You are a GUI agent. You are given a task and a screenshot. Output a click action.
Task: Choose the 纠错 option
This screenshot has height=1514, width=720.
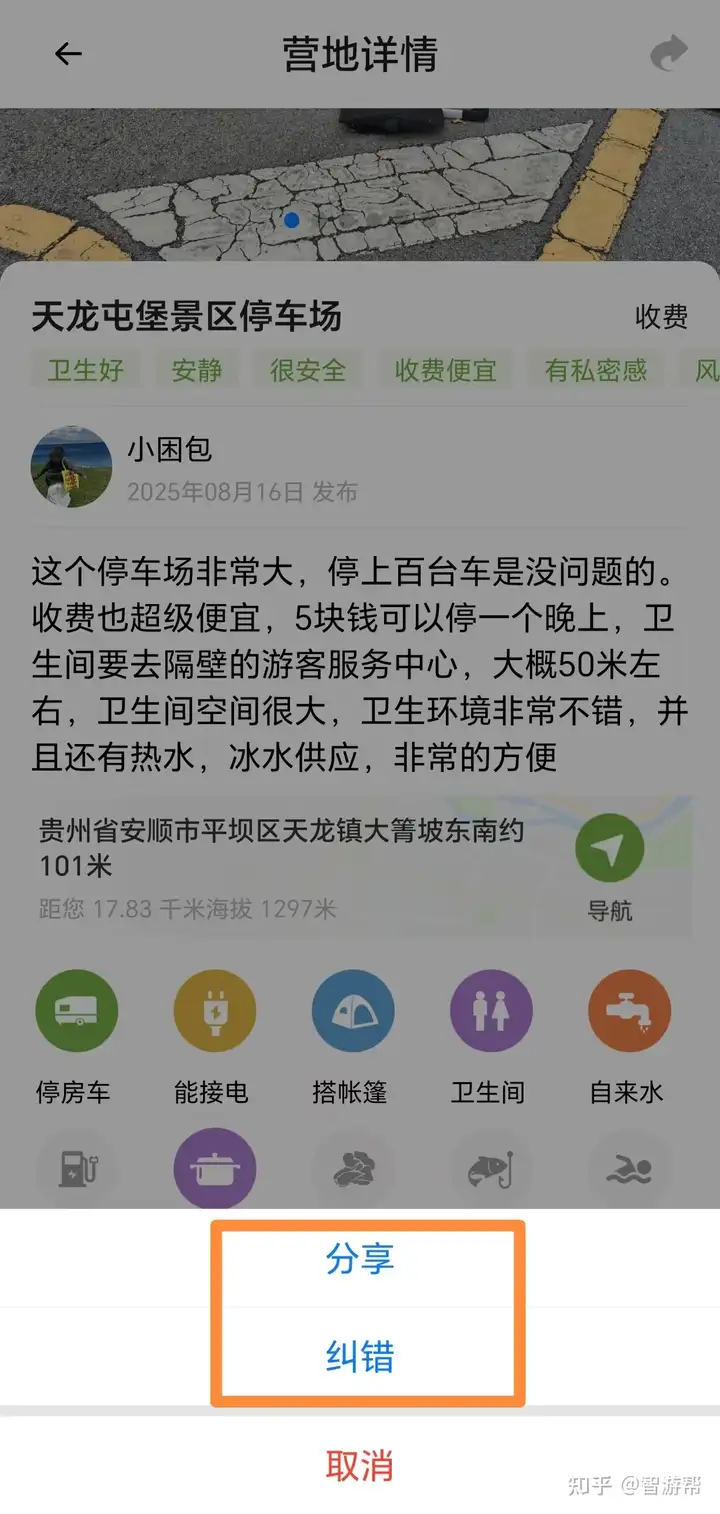[360, 1357]
